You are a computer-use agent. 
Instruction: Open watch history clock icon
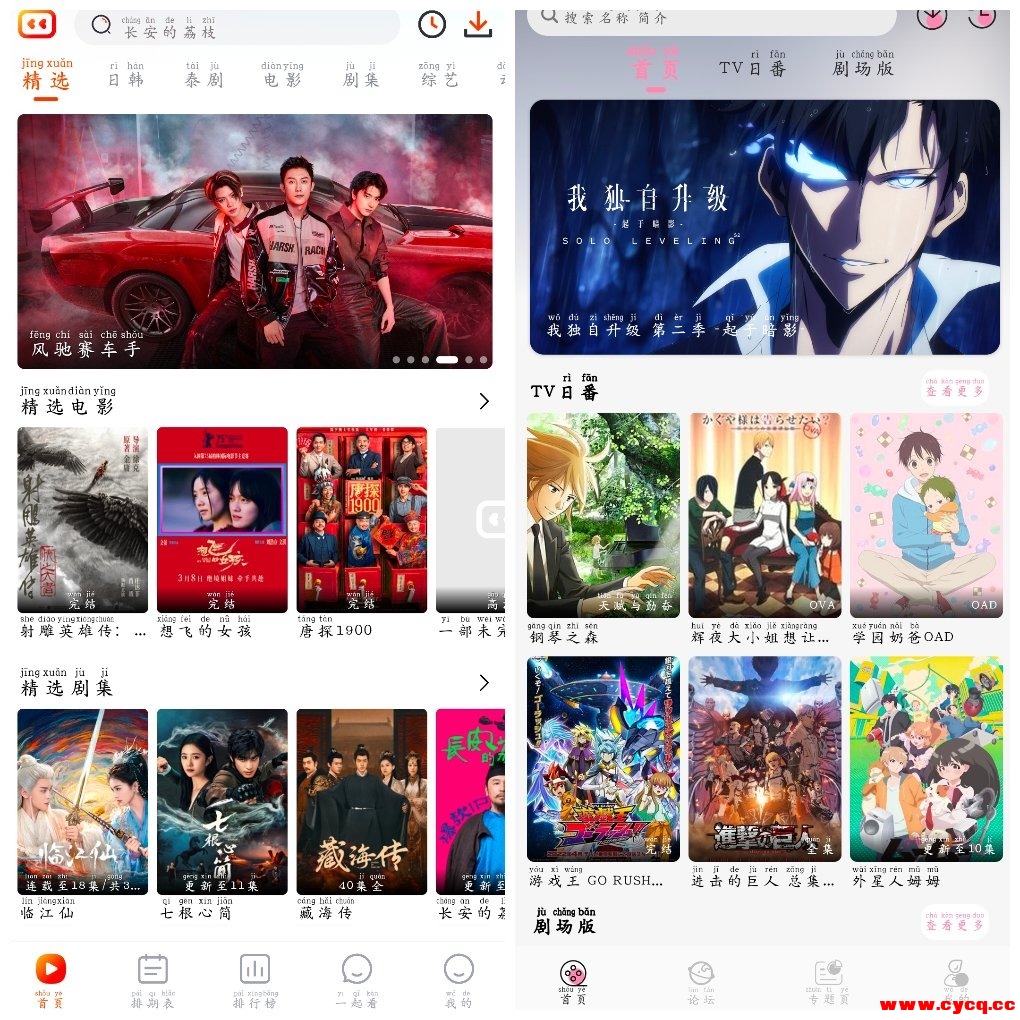(x=432, y=24)
